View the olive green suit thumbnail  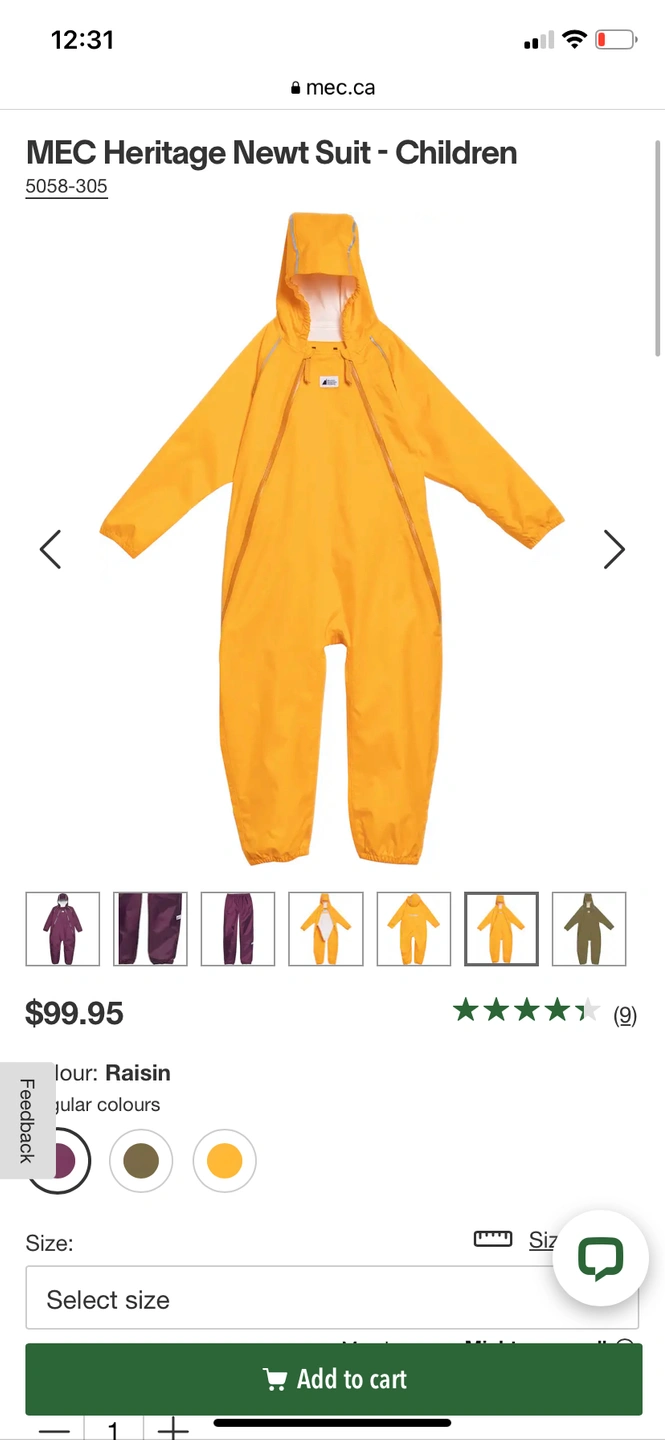pyautogui.click(x=589, y=928)
